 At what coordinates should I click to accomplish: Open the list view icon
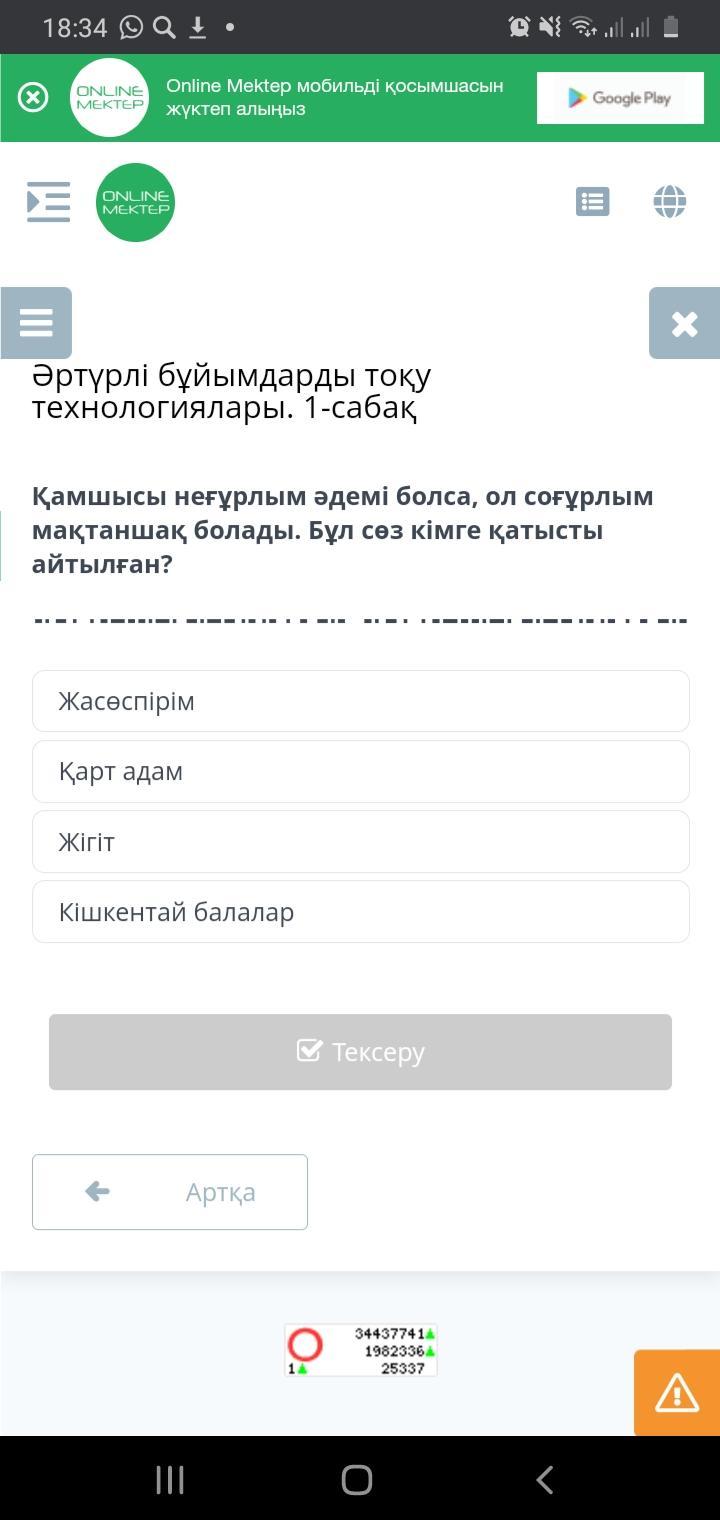(593, 202)
